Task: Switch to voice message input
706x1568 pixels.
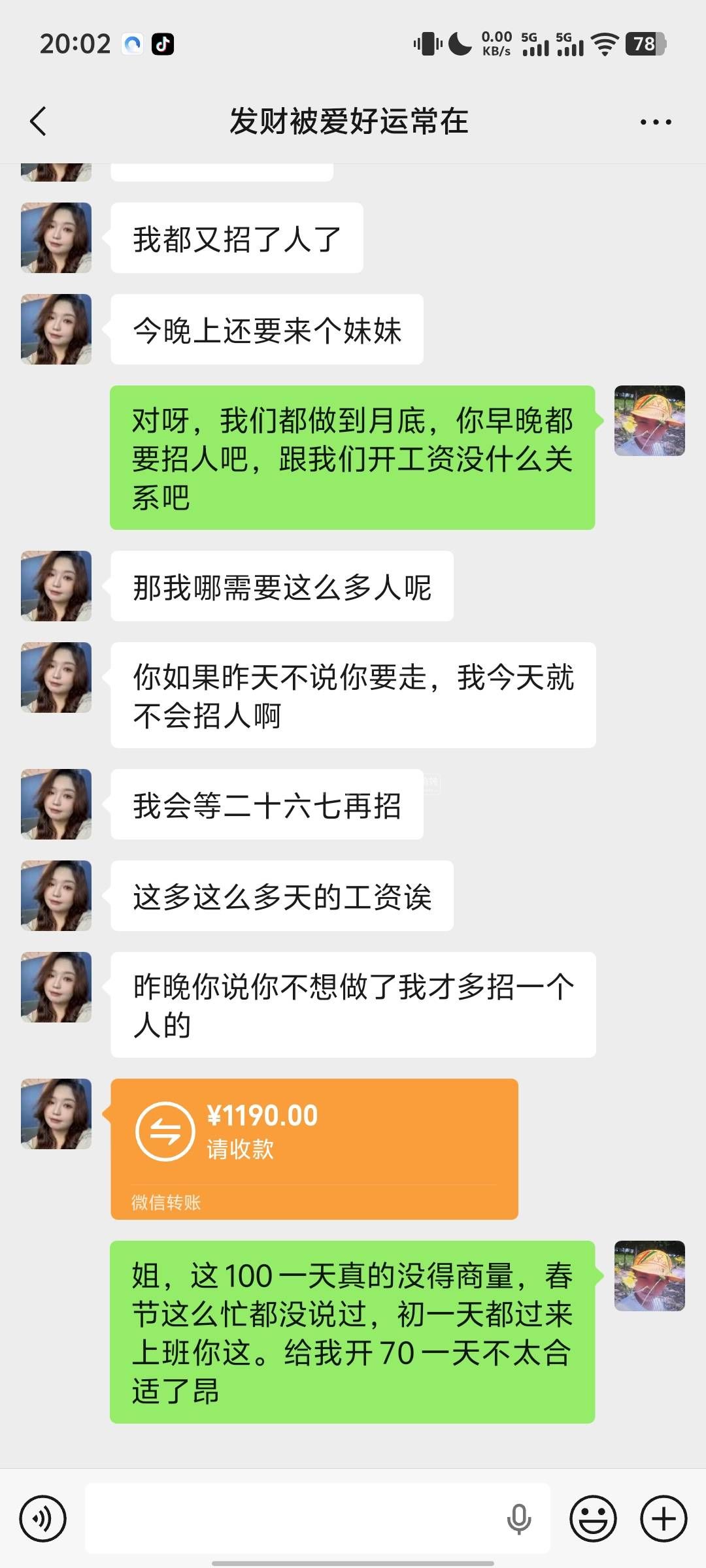Action: pos(43,1518)
